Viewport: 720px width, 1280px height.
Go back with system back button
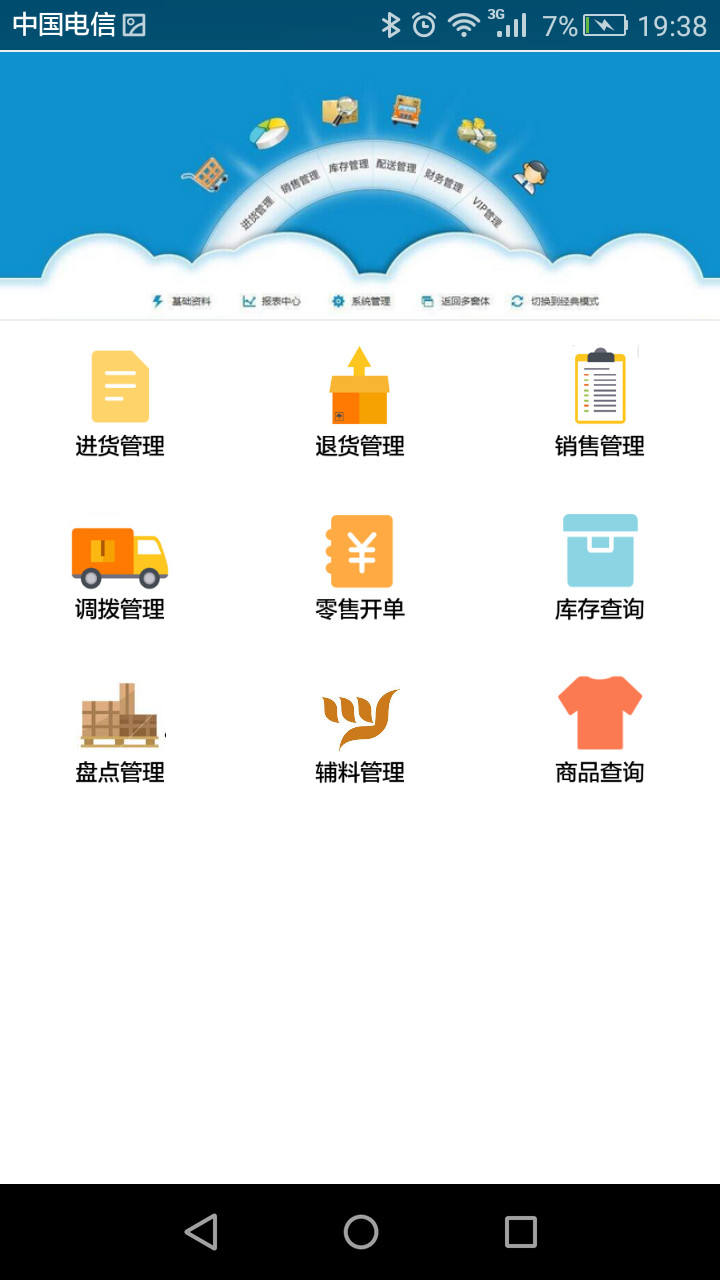201,1232
